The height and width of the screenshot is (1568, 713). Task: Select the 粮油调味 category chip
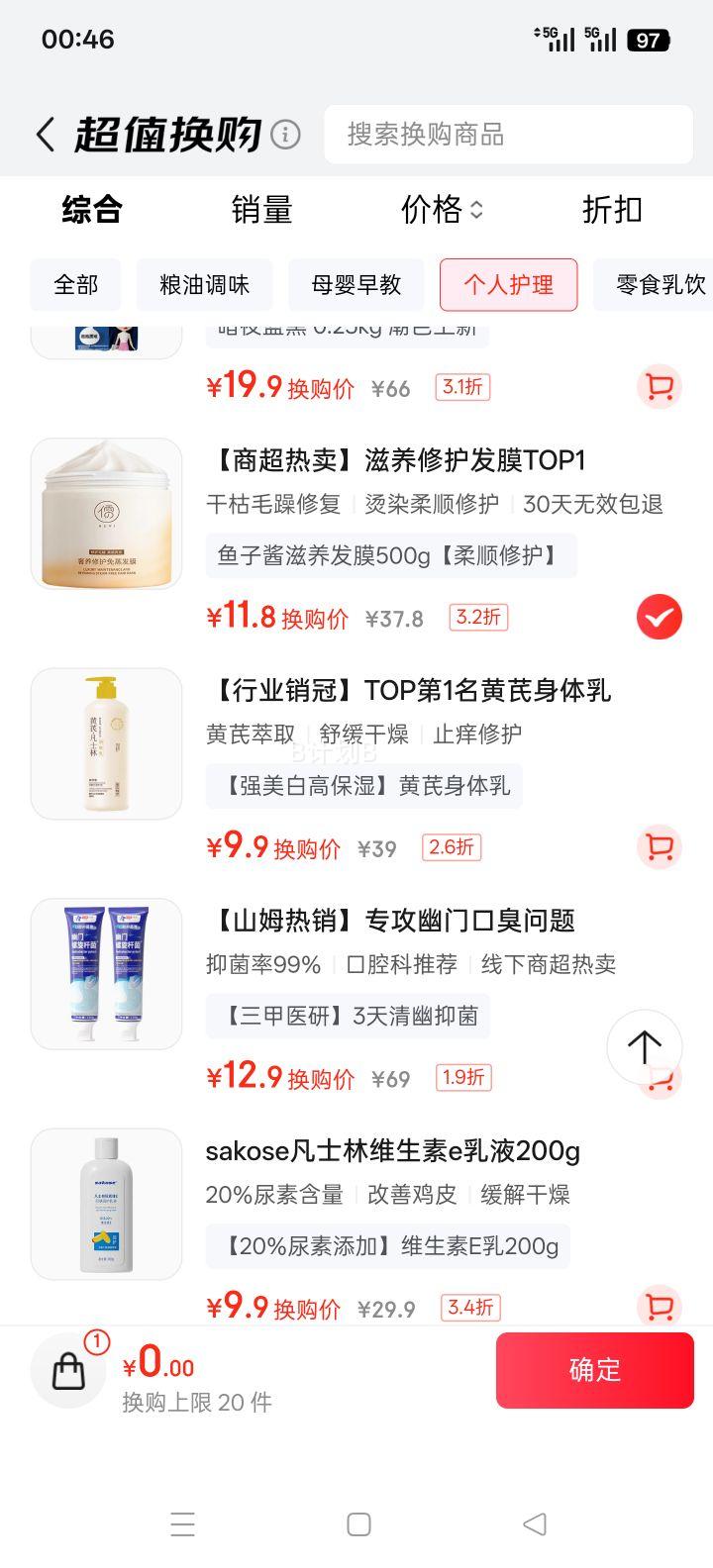(204, 285)
